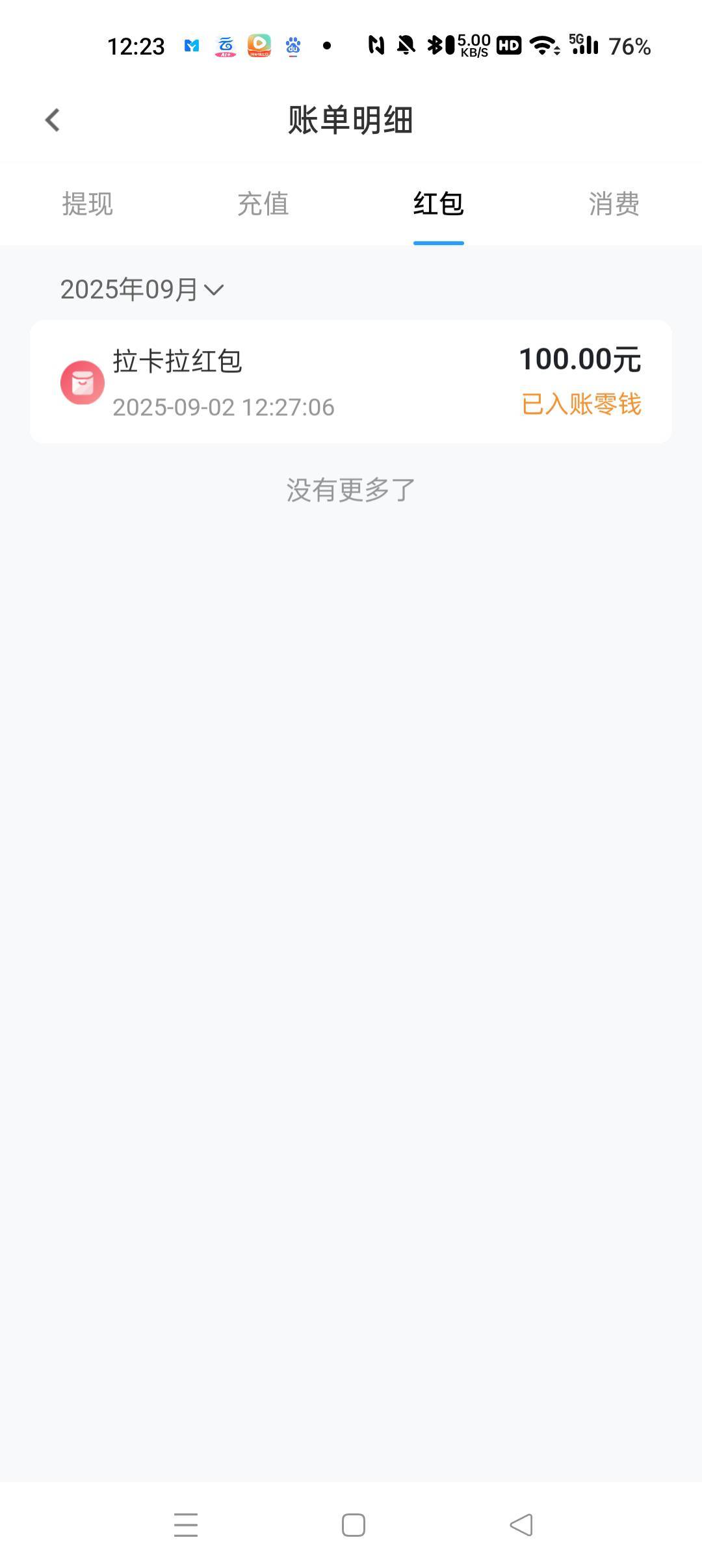The image size is (702, 1568).
Task: Open the 拉卡拉红包 100.00元 record
Action: (x=351, y=382)
